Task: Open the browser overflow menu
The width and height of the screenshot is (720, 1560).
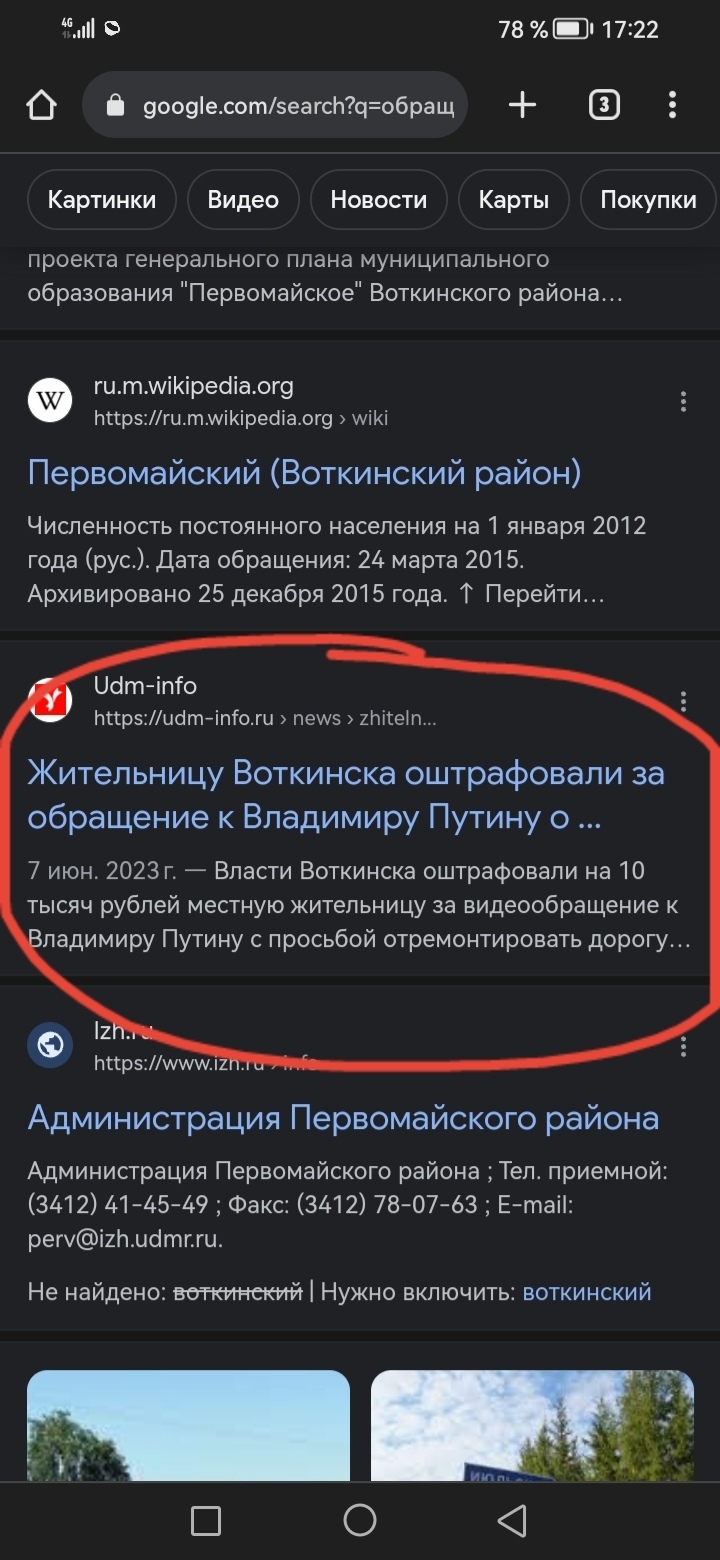Action: point(672,105)
